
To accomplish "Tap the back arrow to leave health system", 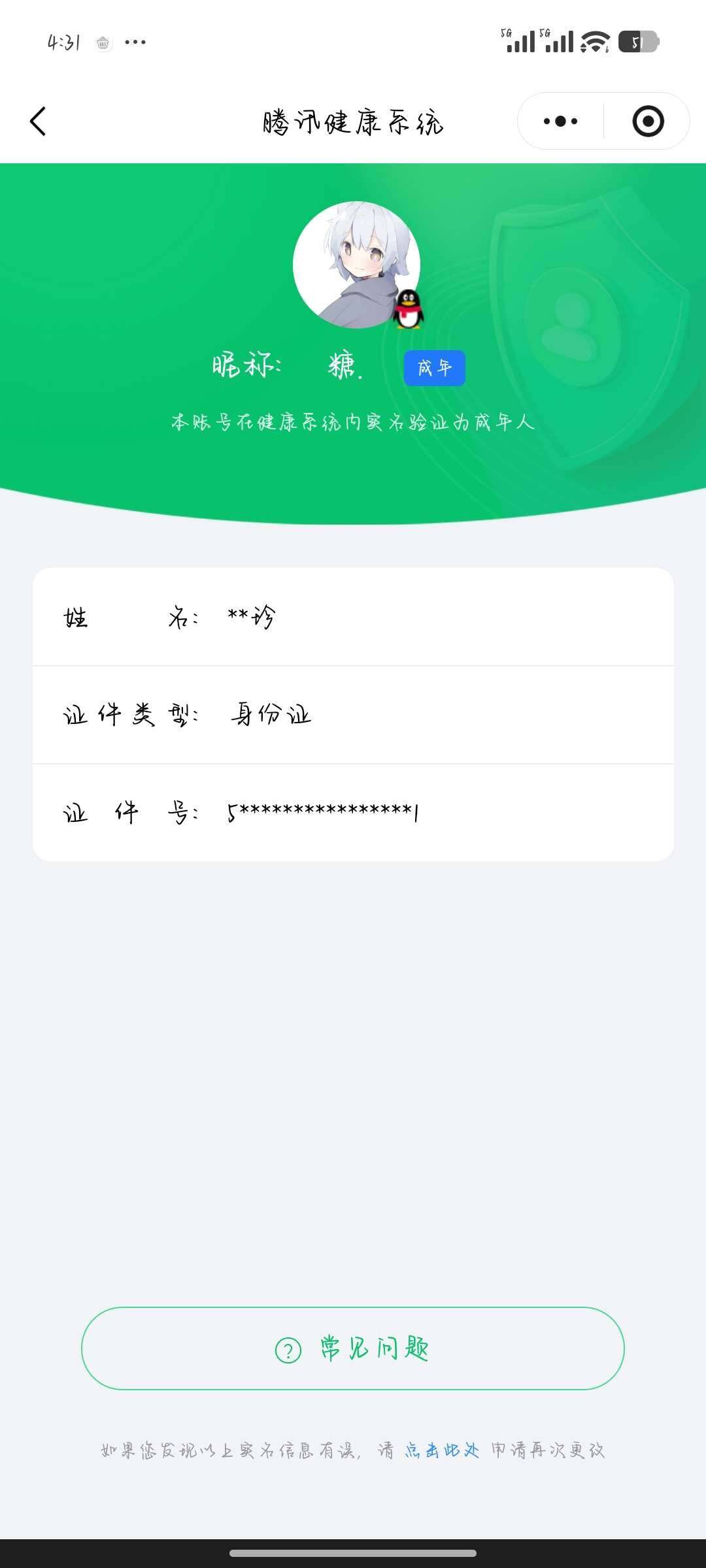I will [37, 121].
